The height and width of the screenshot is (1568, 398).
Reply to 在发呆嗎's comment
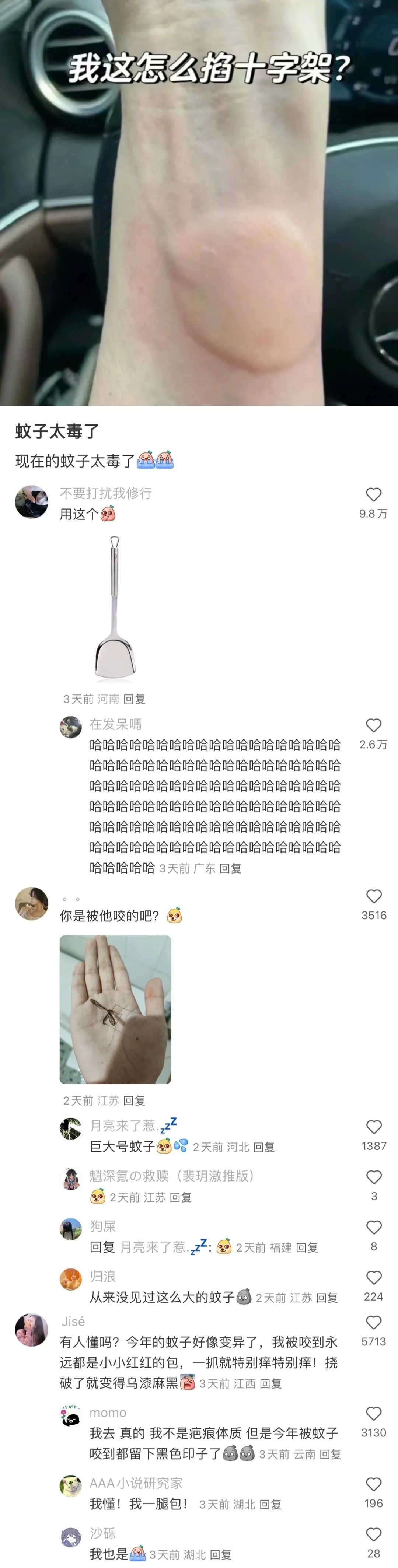230,868
